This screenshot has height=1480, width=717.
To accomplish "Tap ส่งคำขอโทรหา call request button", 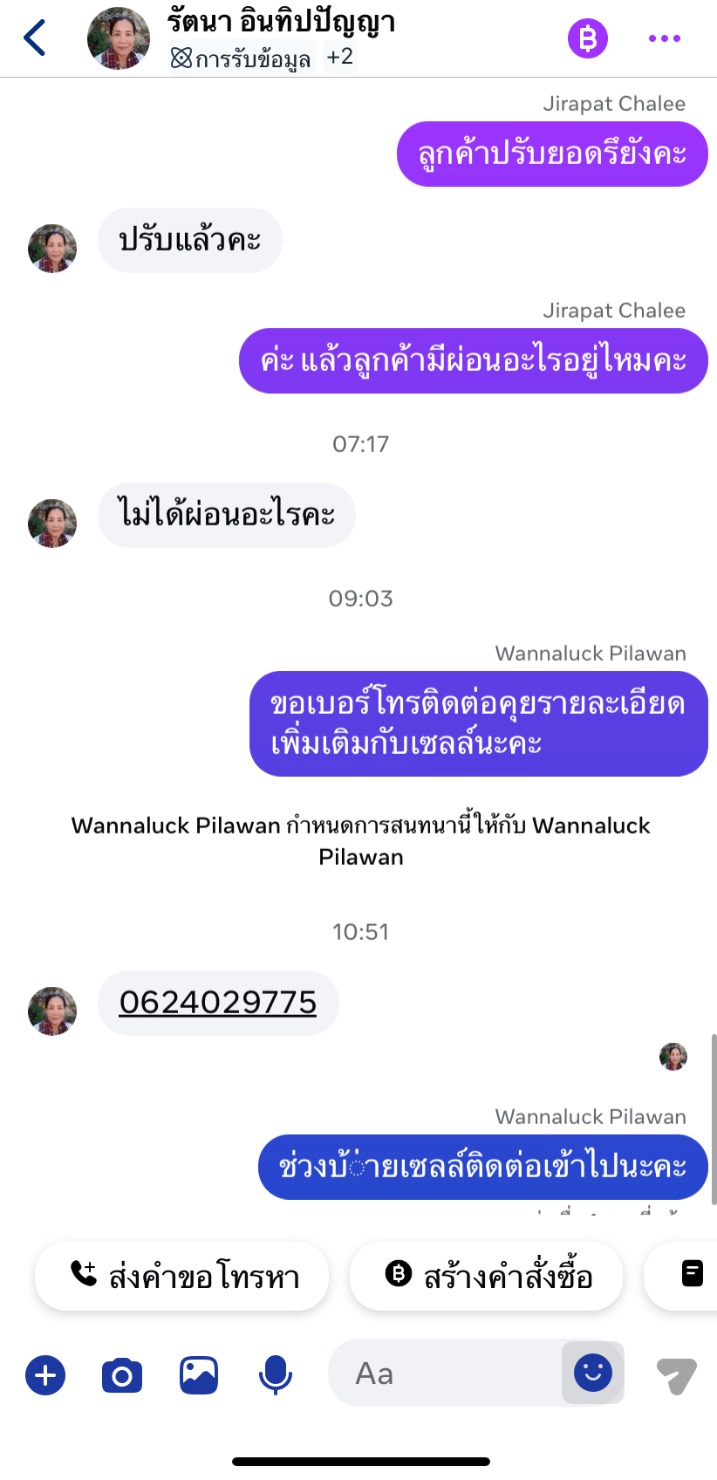I will click(182, 1276).
